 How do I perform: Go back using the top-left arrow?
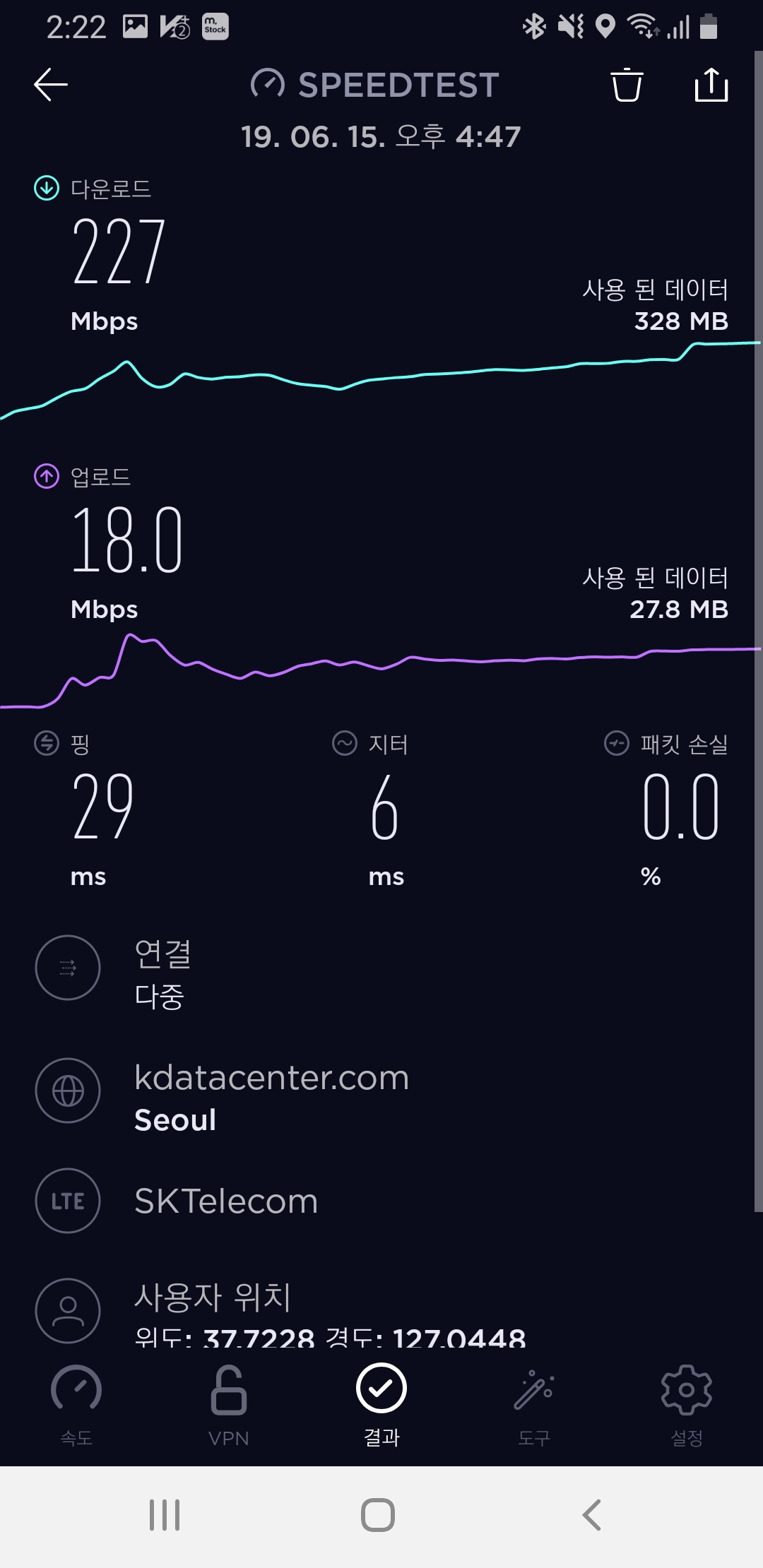(51, 85)
